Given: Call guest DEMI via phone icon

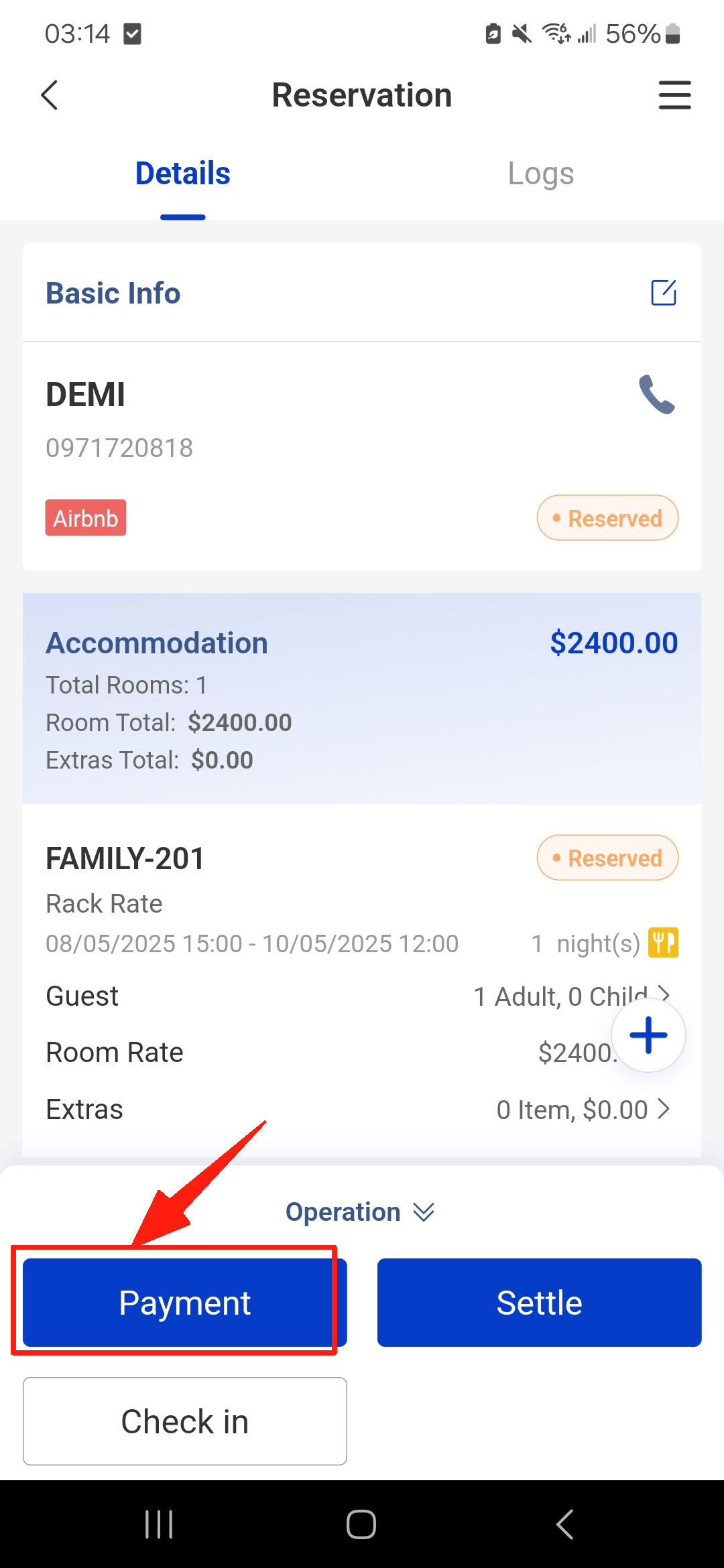Looking at the screenshot, I should point(656,395).
